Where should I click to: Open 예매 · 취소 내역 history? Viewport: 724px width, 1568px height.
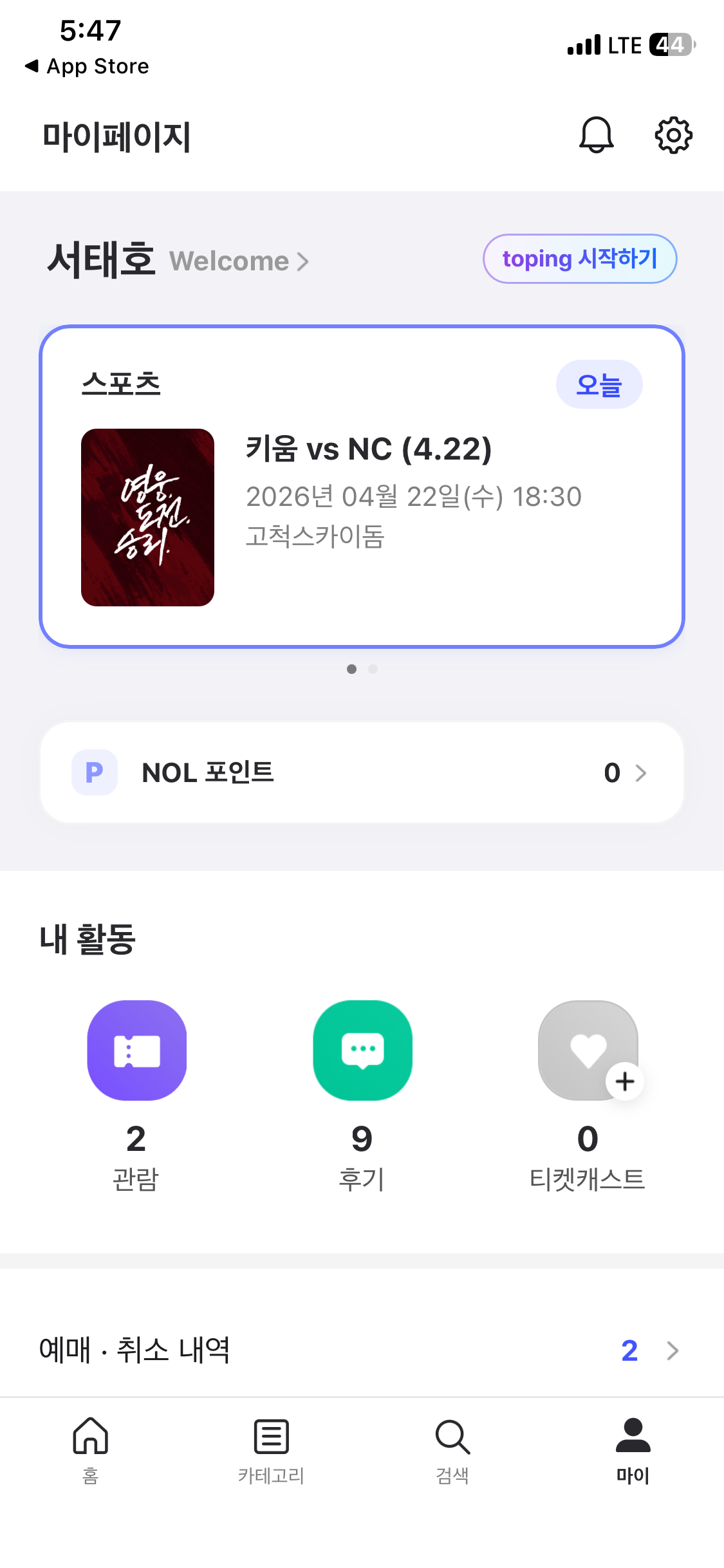point(362,1350)
